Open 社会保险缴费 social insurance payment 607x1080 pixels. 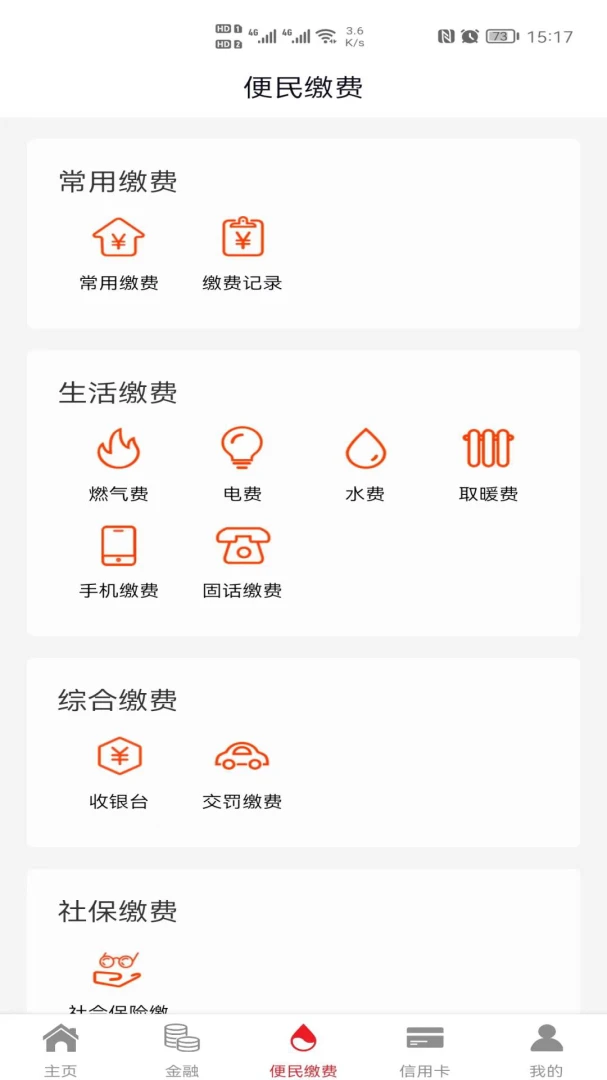(119, 978)
